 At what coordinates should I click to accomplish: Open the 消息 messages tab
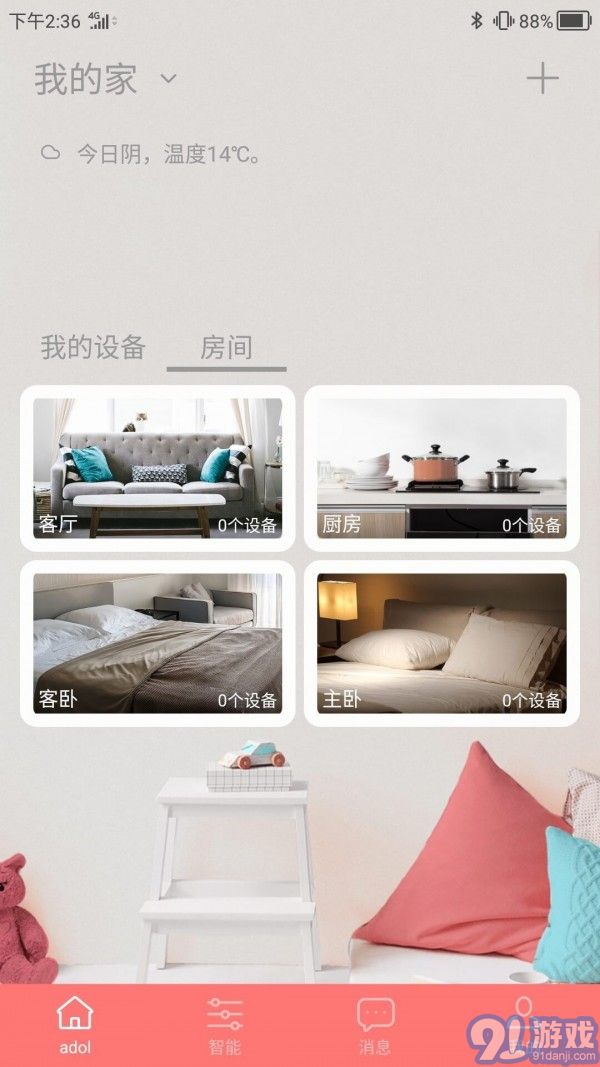375,1025
